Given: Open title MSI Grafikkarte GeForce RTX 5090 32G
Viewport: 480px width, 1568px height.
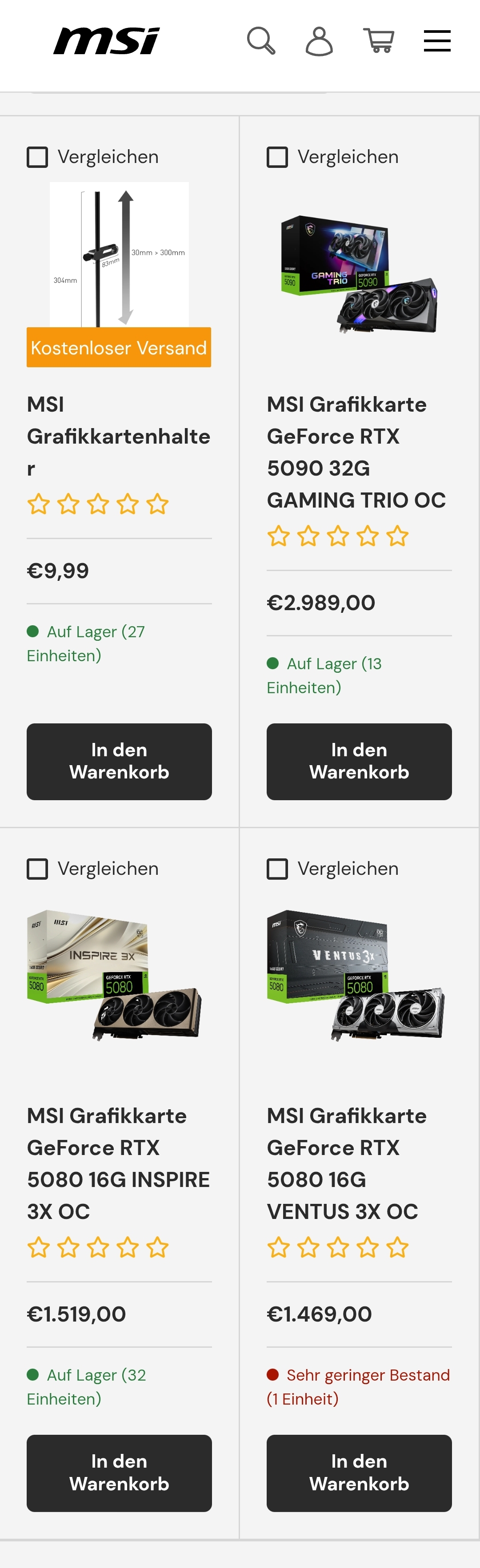Looking at the screenshot, I should point(356,452).
